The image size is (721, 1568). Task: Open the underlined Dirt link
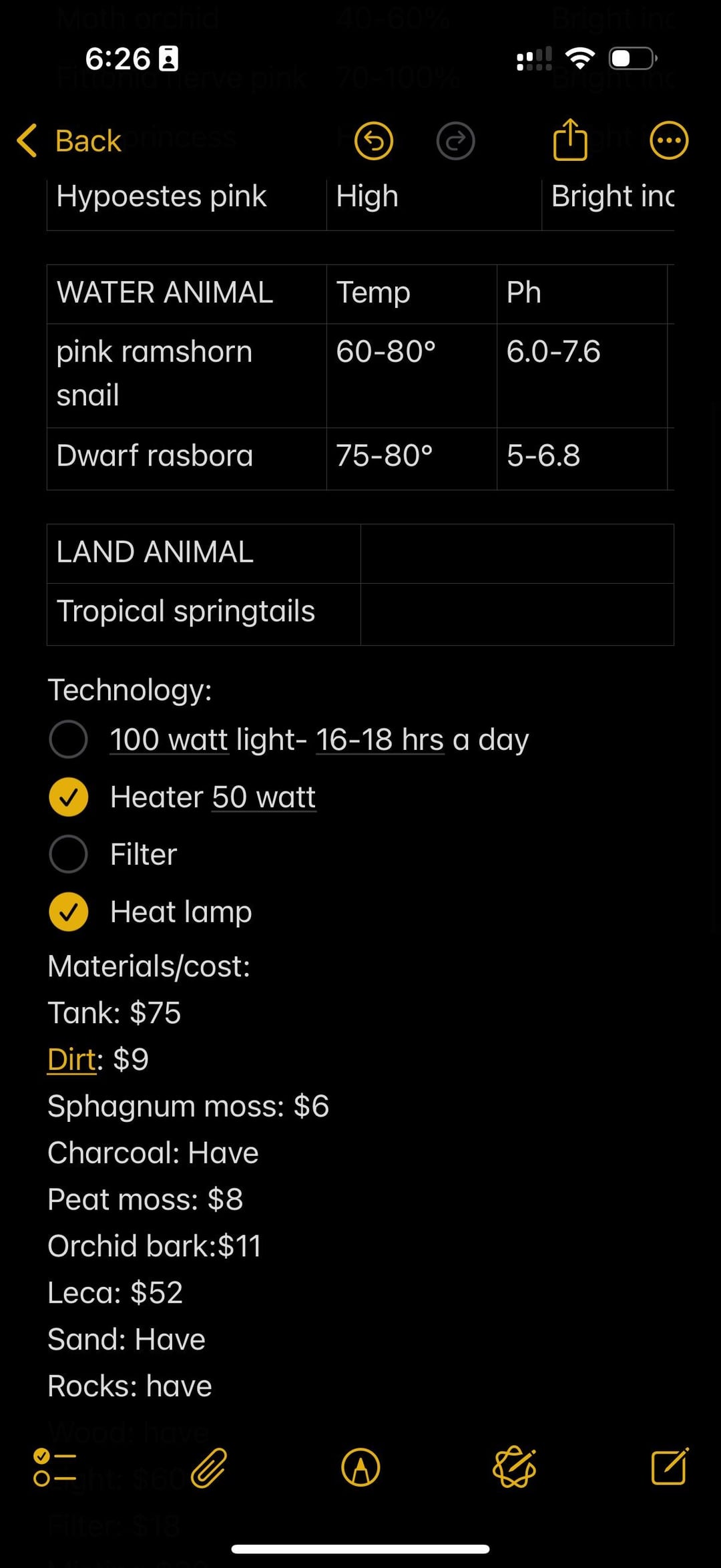(71, 1060)
